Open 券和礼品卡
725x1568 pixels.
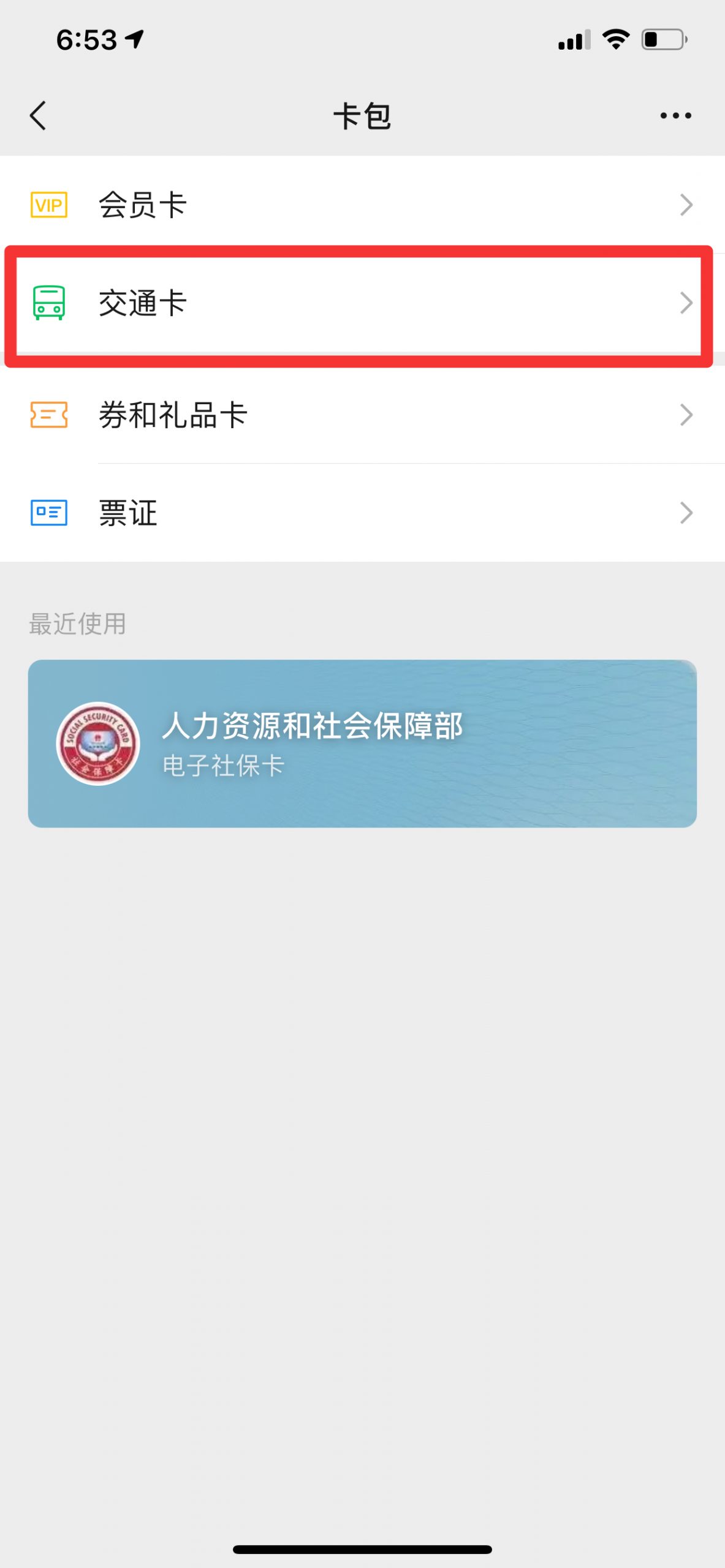coord(362,415)
